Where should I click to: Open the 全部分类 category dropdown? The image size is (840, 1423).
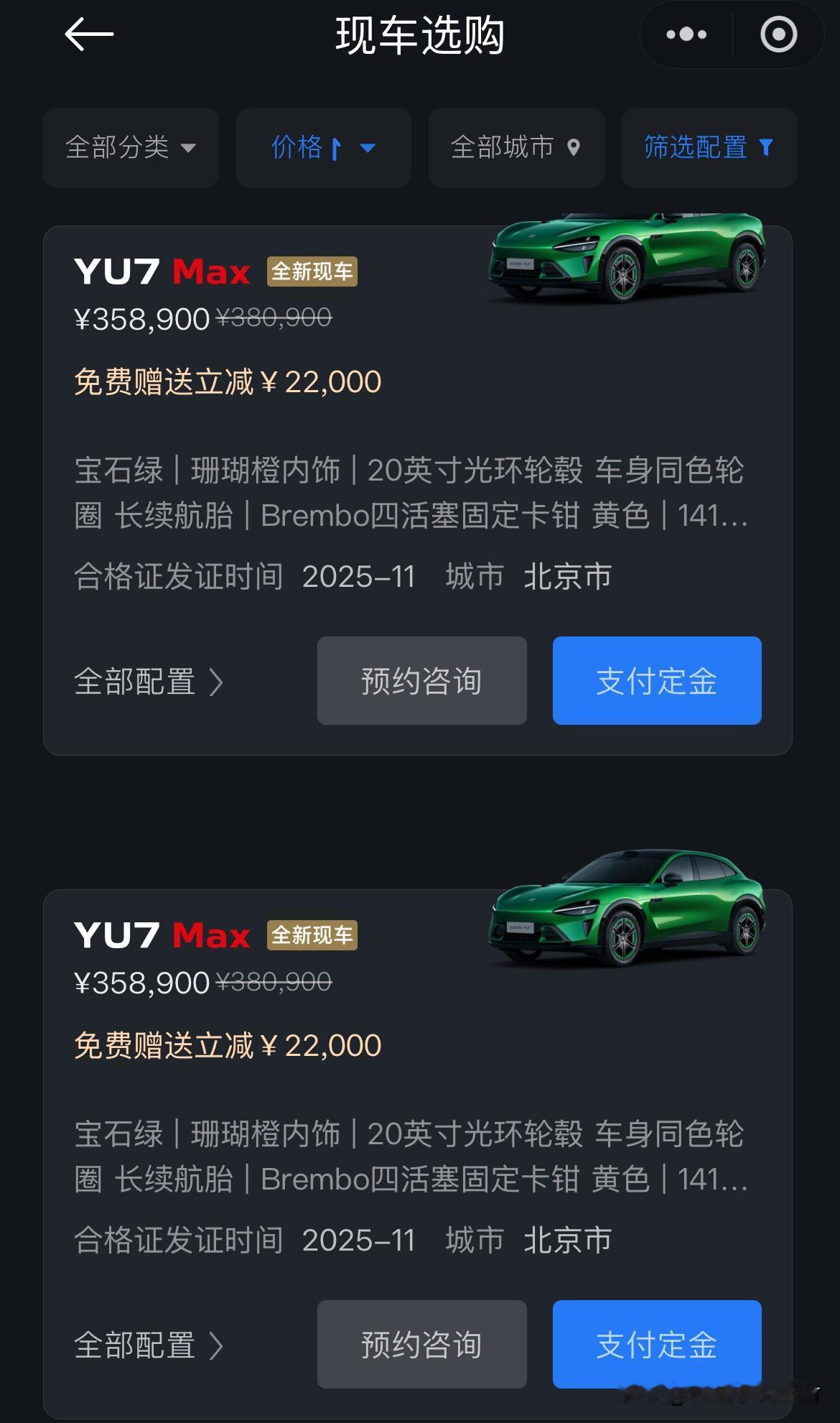click(130, 147)
